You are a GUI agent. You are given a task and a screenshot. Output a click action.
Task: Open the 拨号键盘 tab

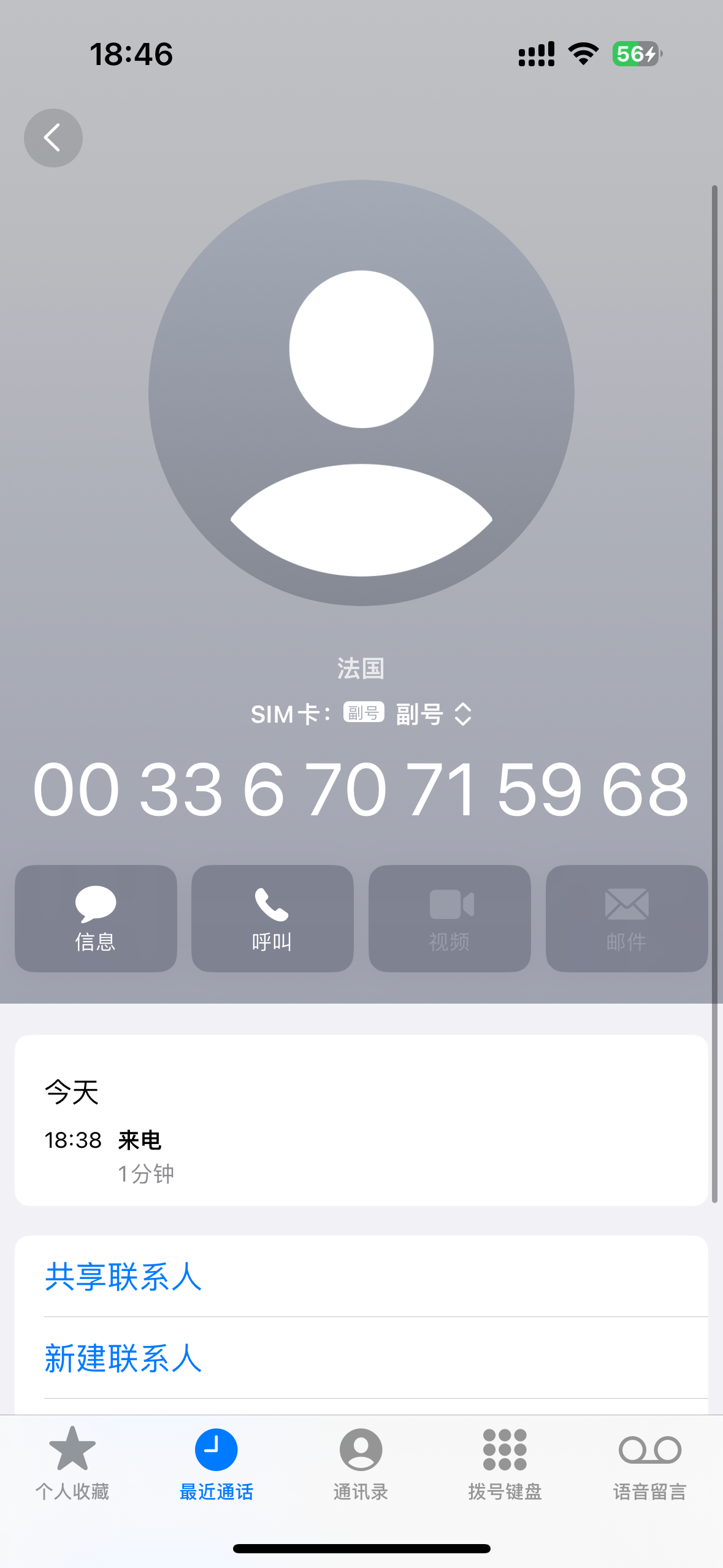505,1463
